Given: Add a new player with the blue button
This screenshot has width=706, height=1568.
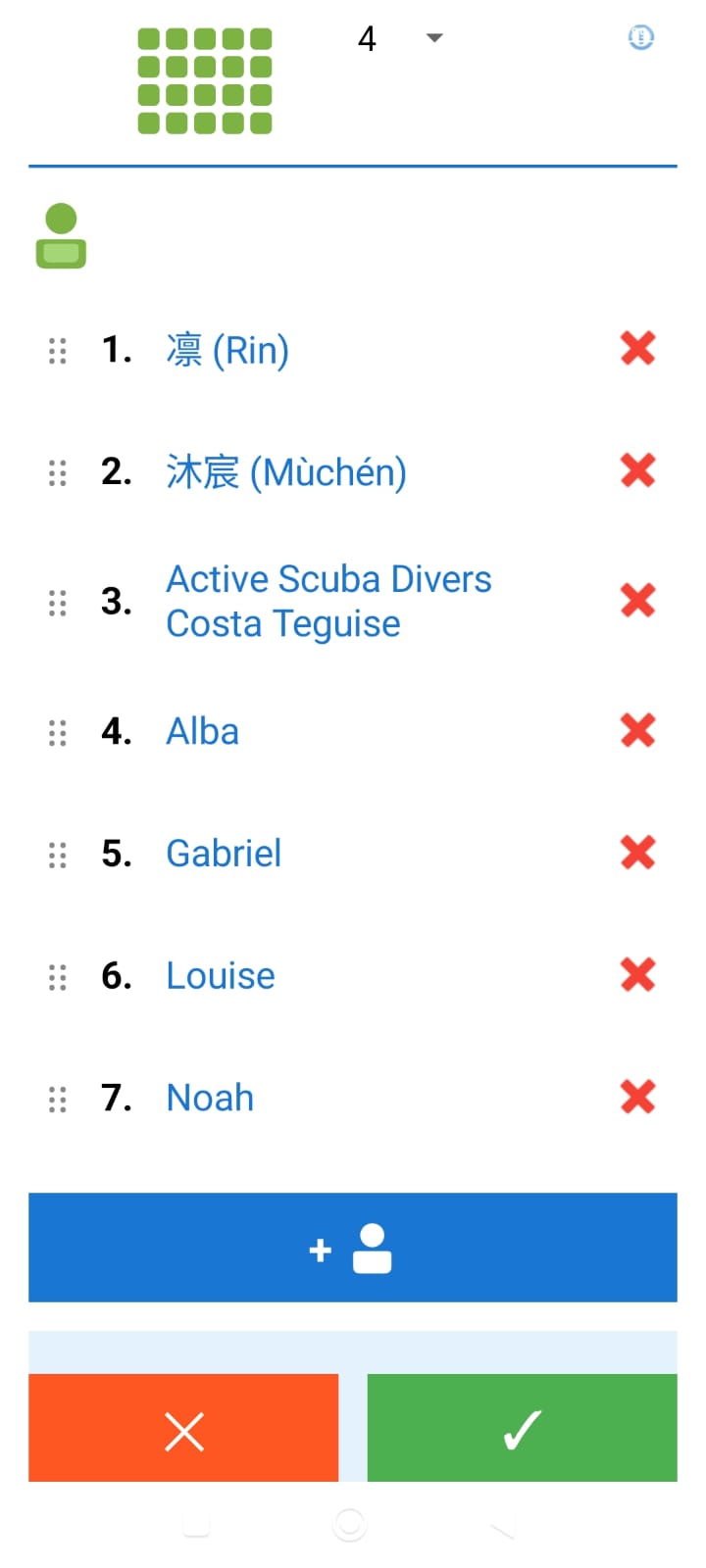Looking at the screenshot, I should tap(353, 1248).
